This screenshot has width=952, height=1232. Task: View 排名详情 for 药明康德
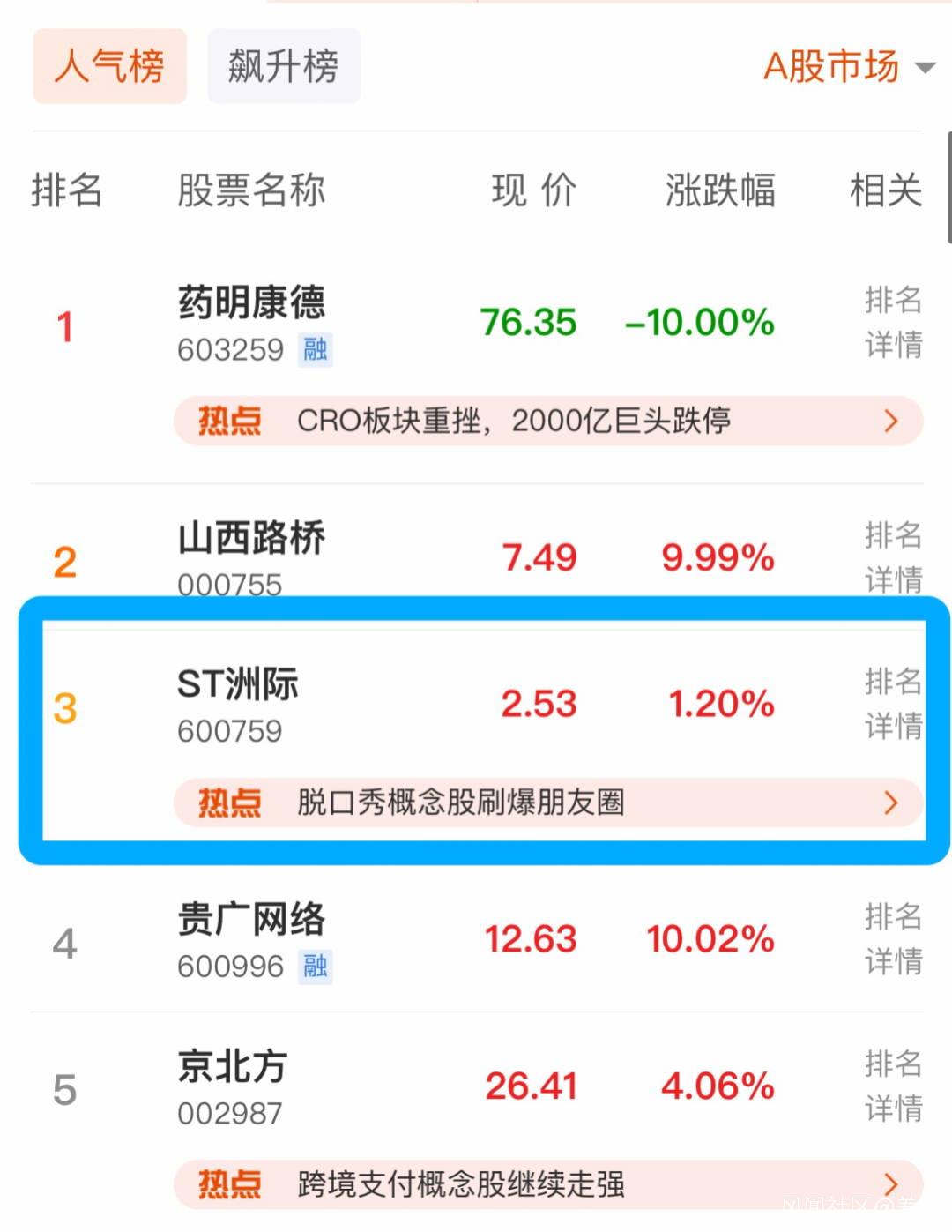(x=892, y=323)
